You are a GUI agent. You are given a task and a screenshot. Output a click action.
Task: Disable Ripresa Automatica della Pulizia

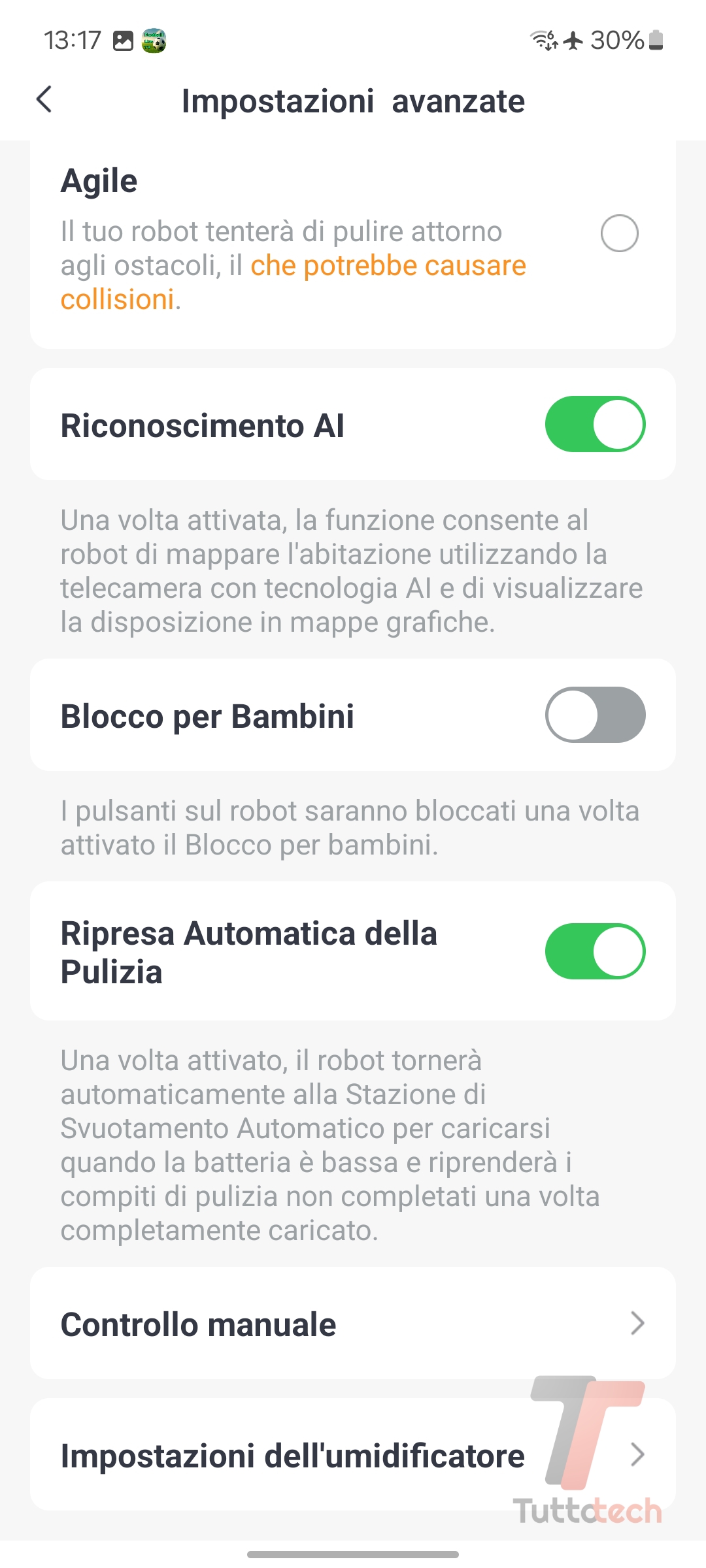(595, 951)
